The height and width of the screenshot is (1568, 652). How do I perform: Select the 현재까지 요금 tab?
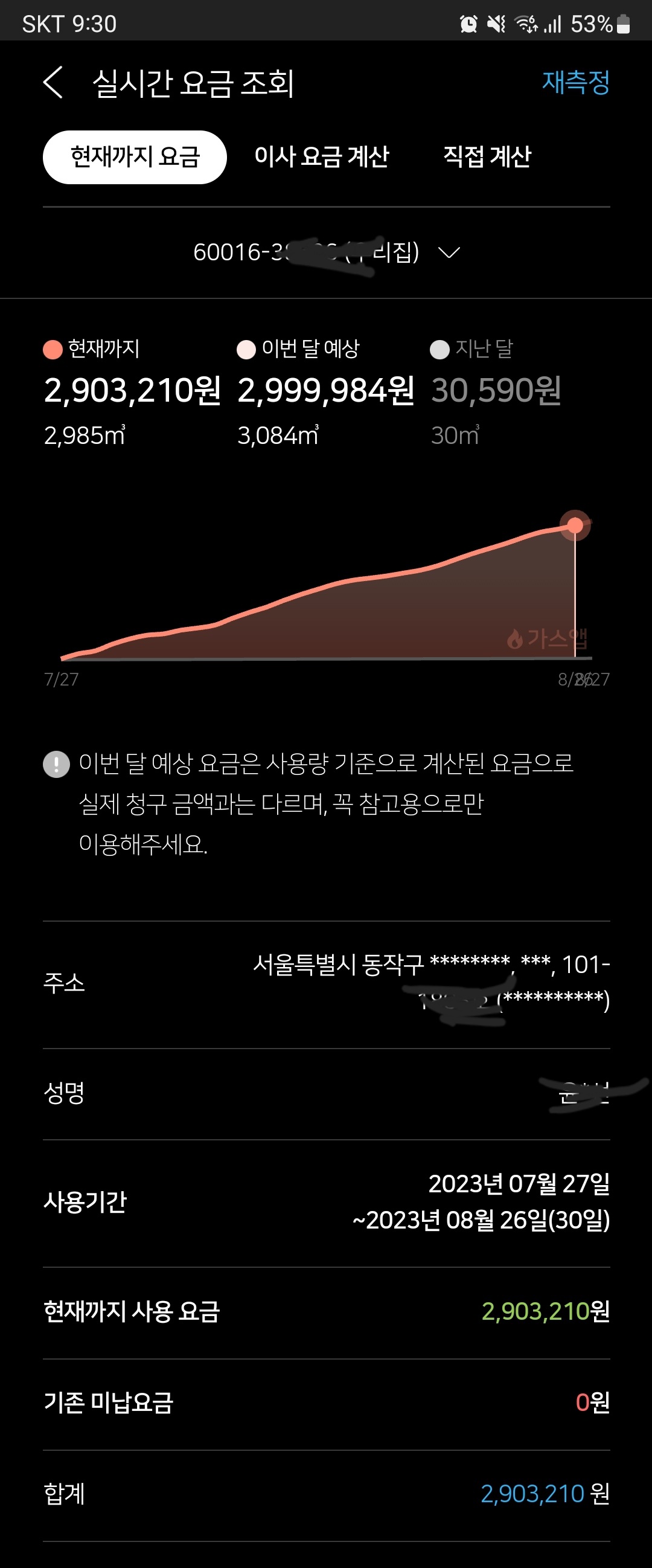coord(135,157)
